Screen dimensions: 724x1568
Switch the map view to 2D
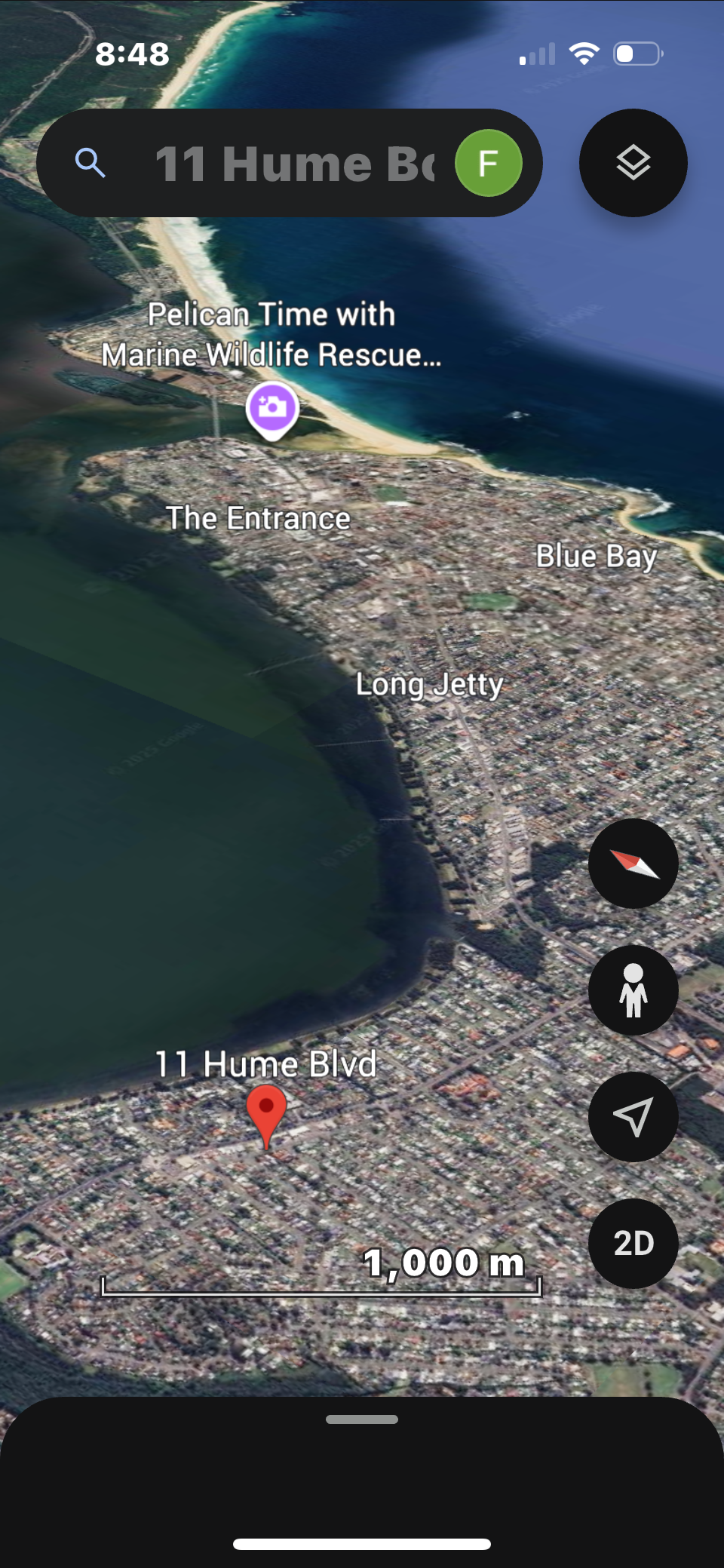coord(633,1244)
